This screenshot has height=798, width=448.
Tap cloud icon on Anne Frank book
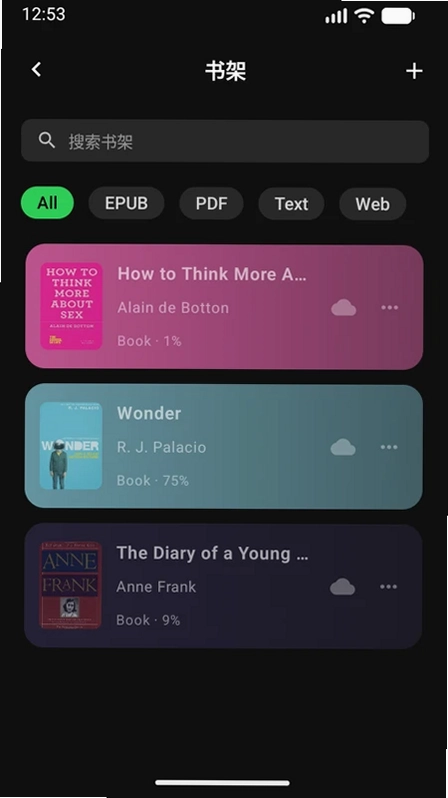point(343,586)
